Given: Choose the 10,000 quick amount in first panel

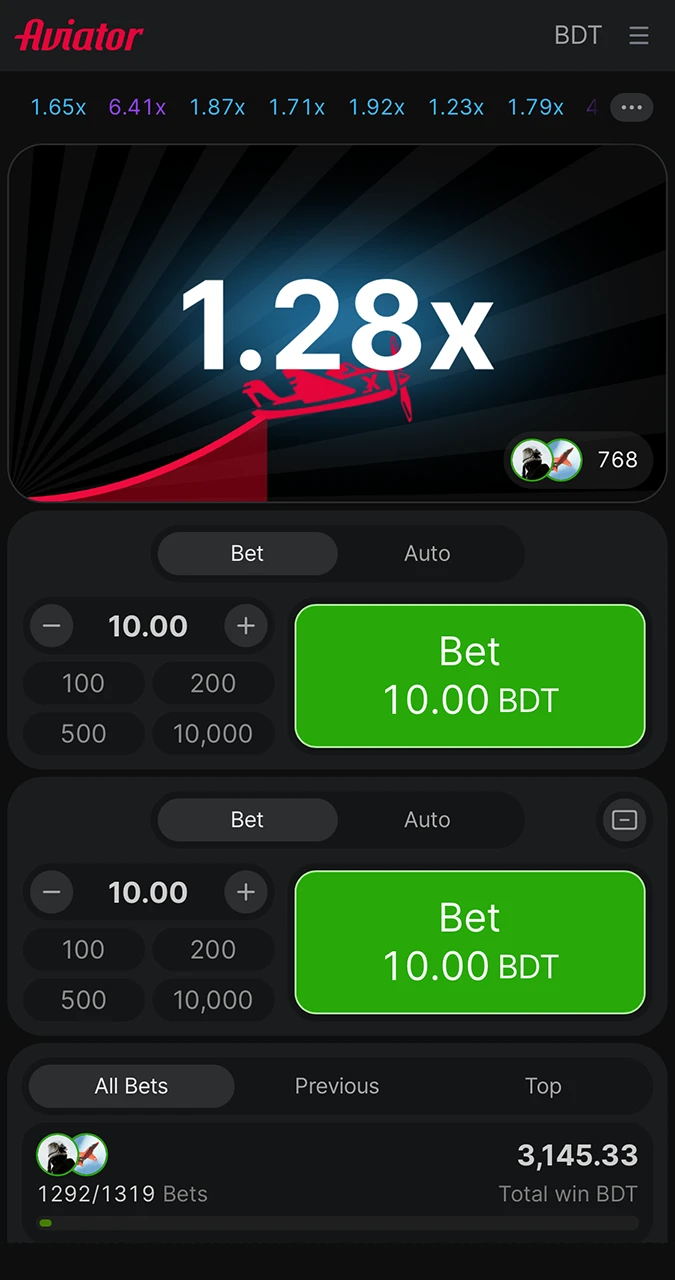Looking at the screenshot, I should point(213,733).
